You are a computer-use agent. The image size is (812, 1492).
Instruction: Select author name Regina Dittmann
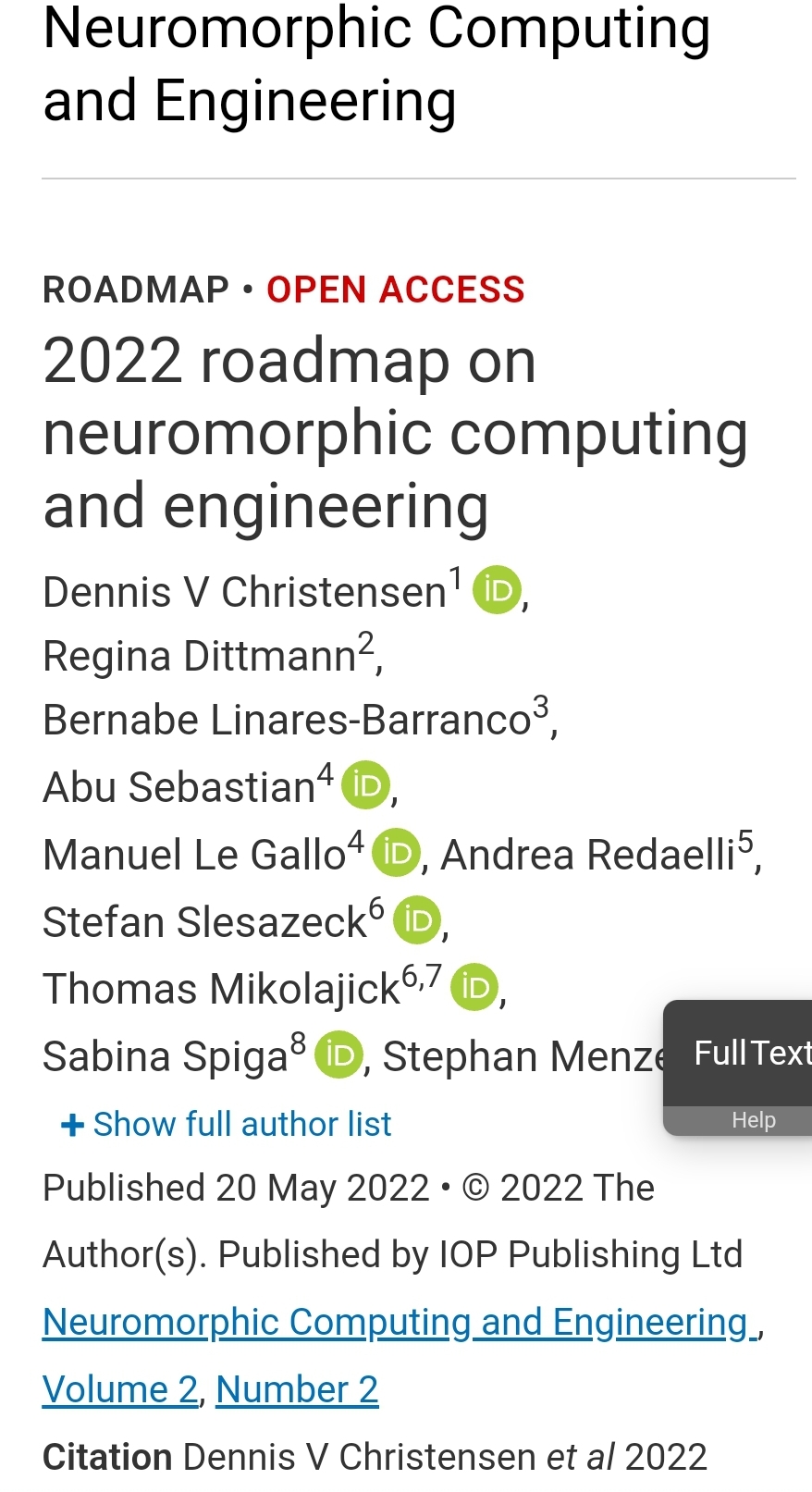tap(200, 657)
